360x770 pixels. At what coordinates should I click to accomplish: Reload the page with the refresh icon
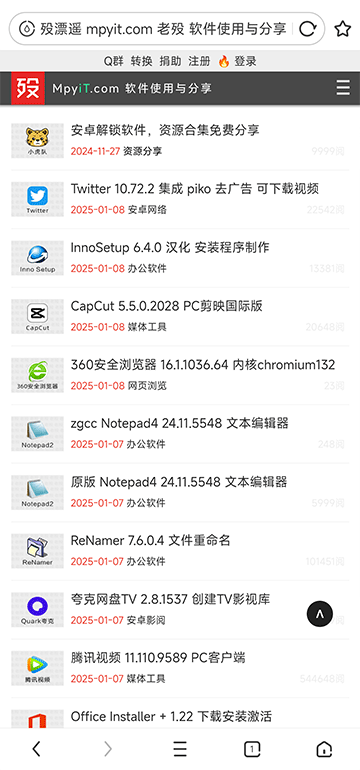(x=307, y=29)
